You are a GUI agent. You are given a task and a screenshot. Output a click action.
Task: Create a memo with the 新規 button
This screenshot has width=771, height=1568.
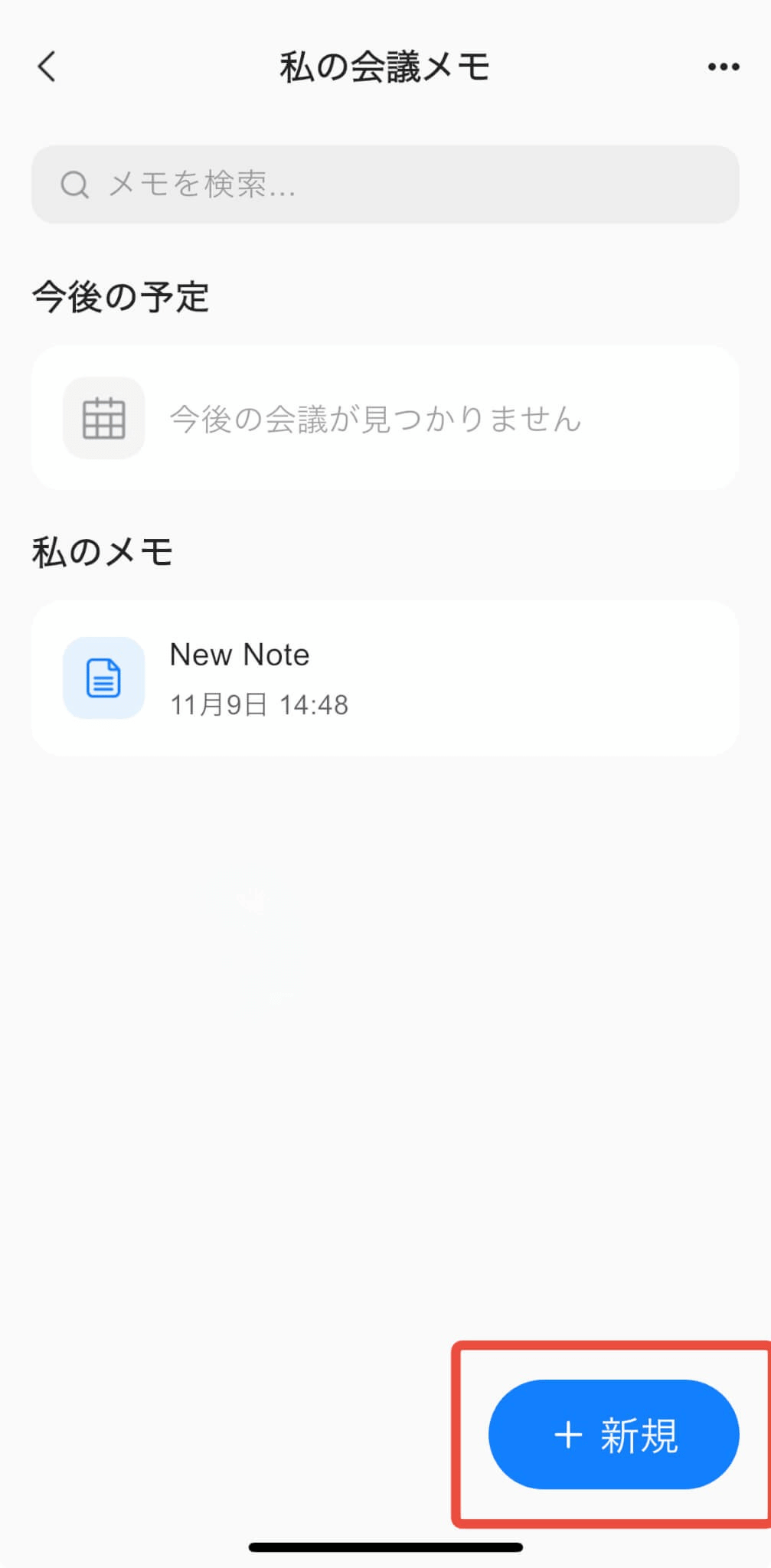pos(614,1434)
